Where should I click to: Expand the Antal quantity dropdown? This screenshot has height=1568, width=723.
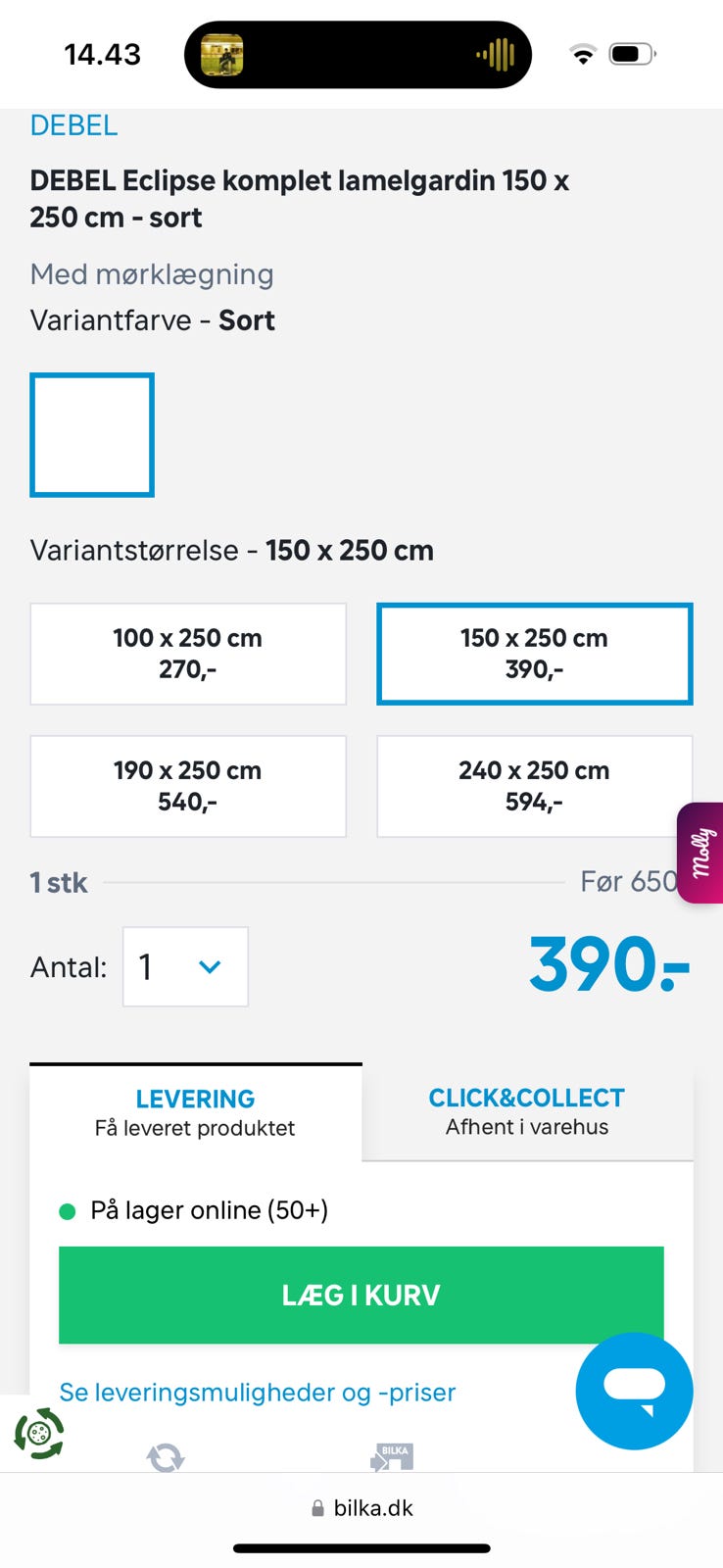coord(184,967)
